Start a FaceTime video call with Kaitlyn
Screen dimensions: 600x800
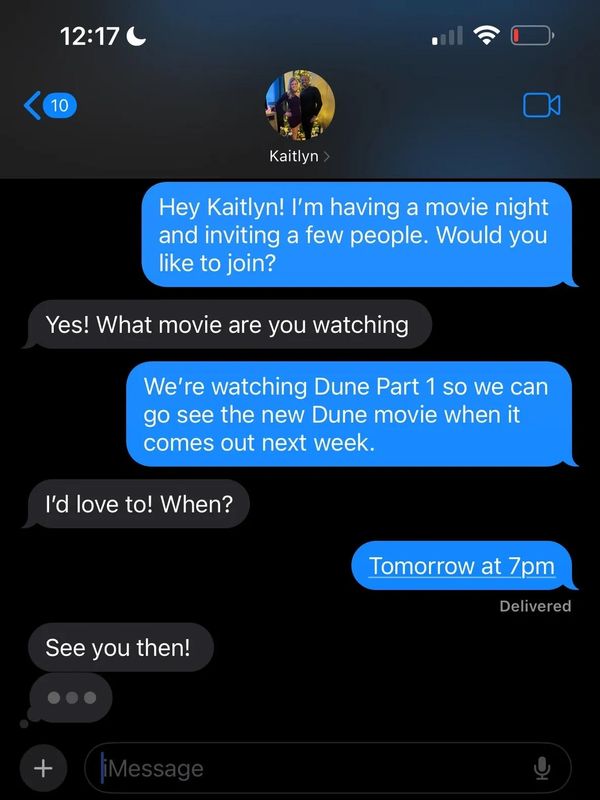541,105
